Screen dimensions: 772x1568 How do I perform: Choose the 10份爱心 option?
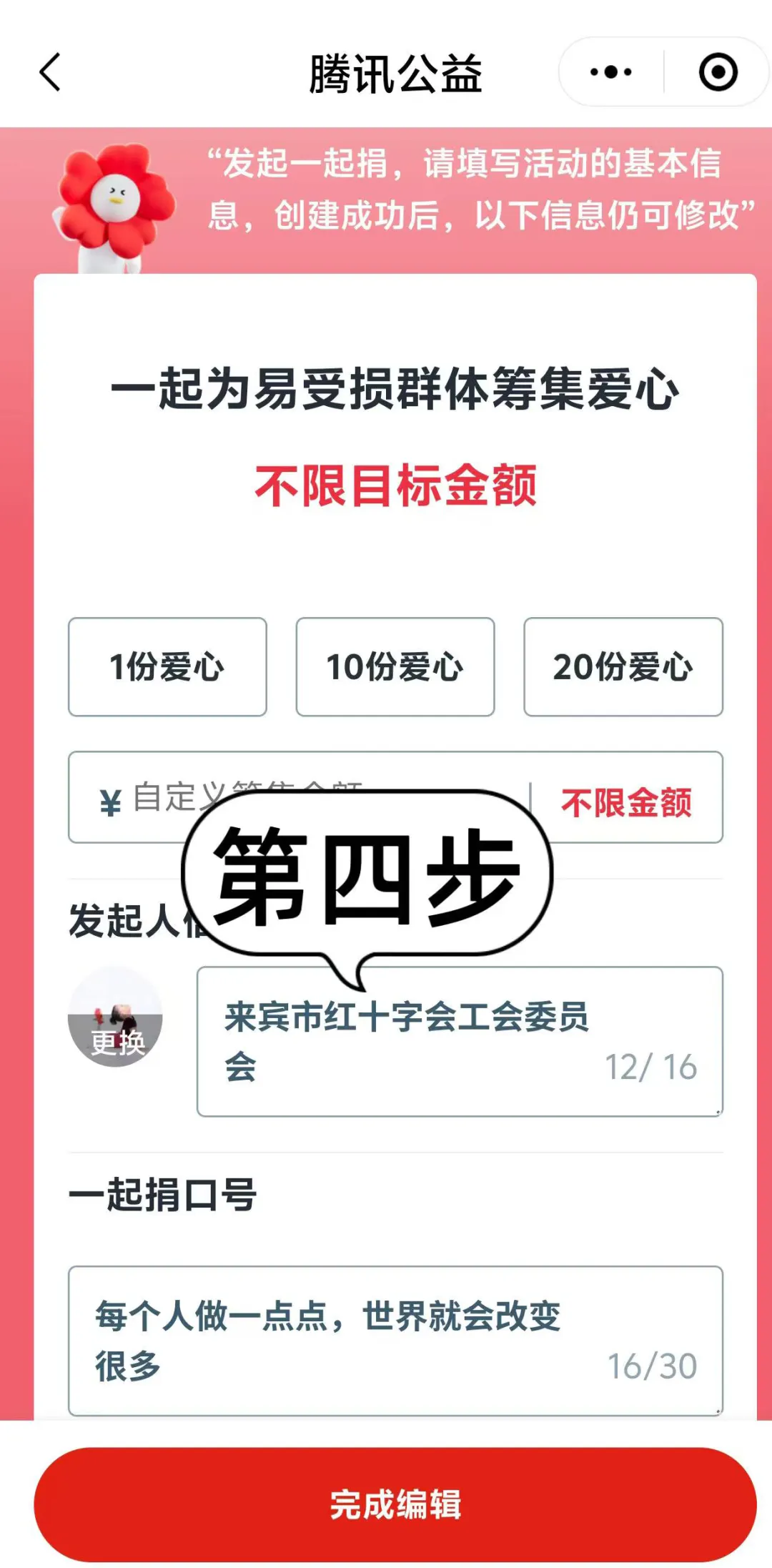(x=395, y=666)
